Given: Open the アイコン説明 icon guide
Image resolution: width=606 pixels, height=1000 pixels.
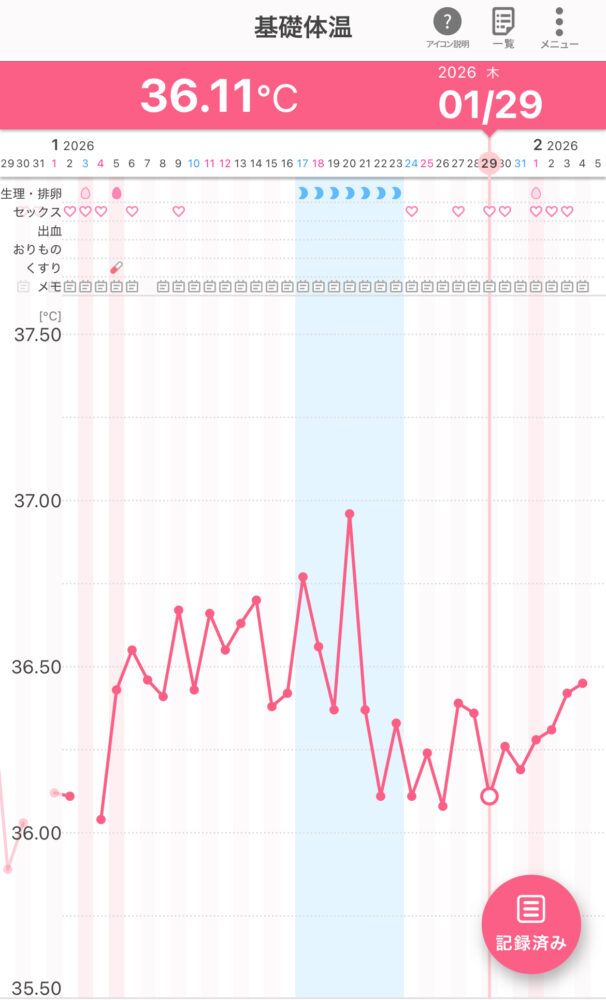Looking at the screenshot, I should 447,28.
